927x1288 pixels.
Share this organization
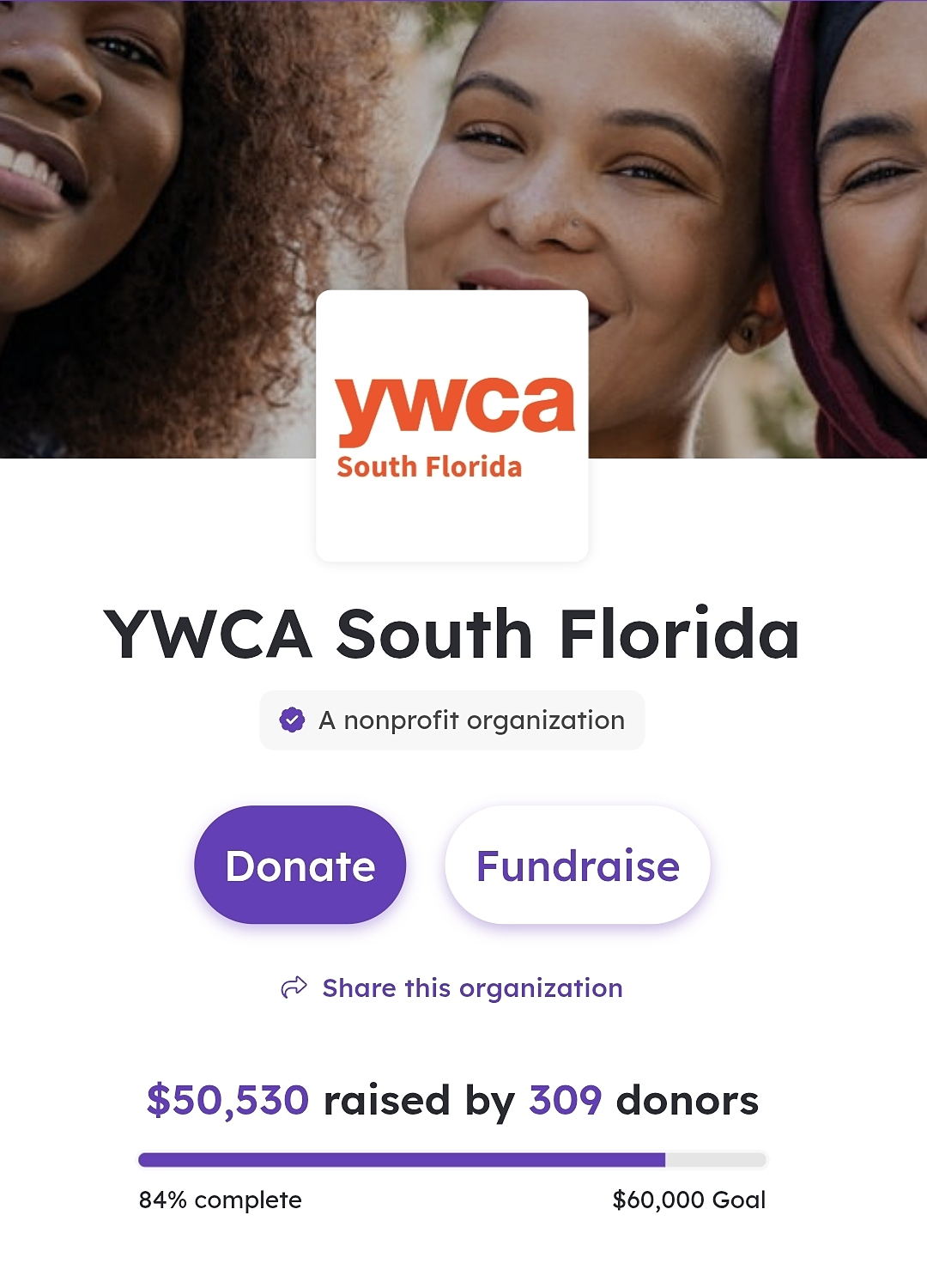pyautogui.click(x=453, y=988)
